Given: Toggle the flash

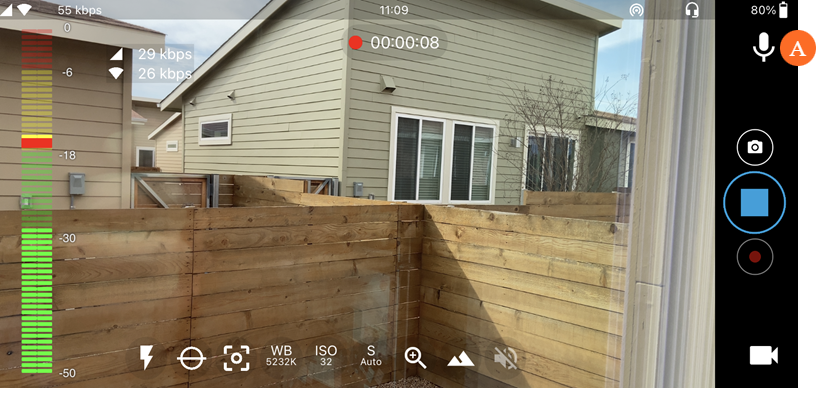Looking at the screenshot, I should 147,357.
